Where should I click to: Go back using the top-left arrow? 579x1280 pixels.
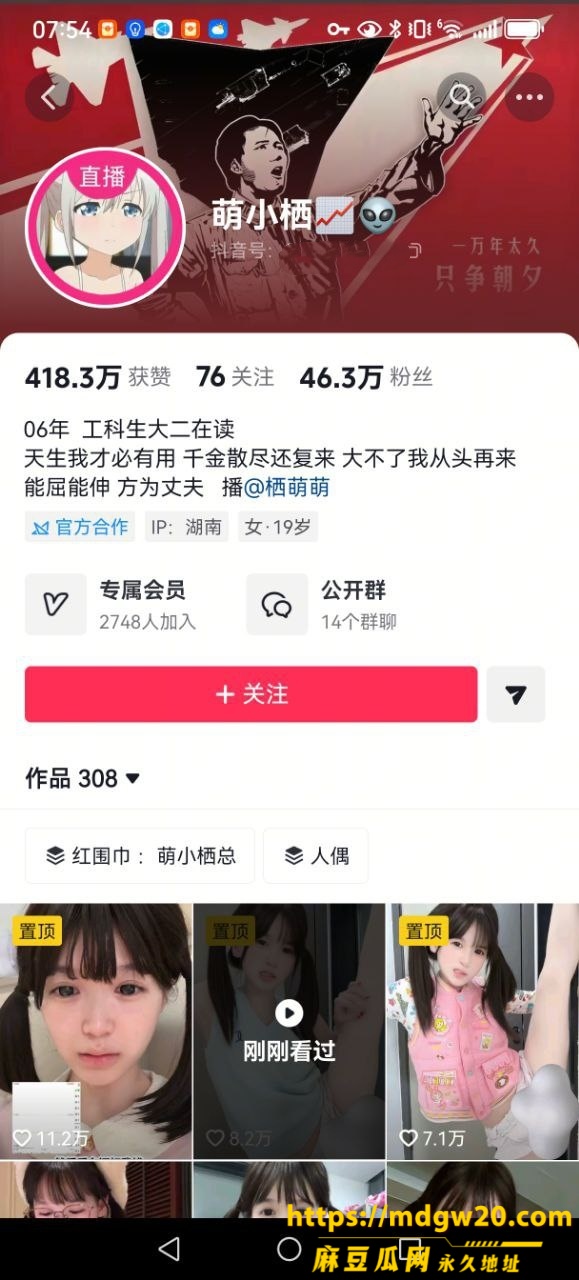pos(48,97)
